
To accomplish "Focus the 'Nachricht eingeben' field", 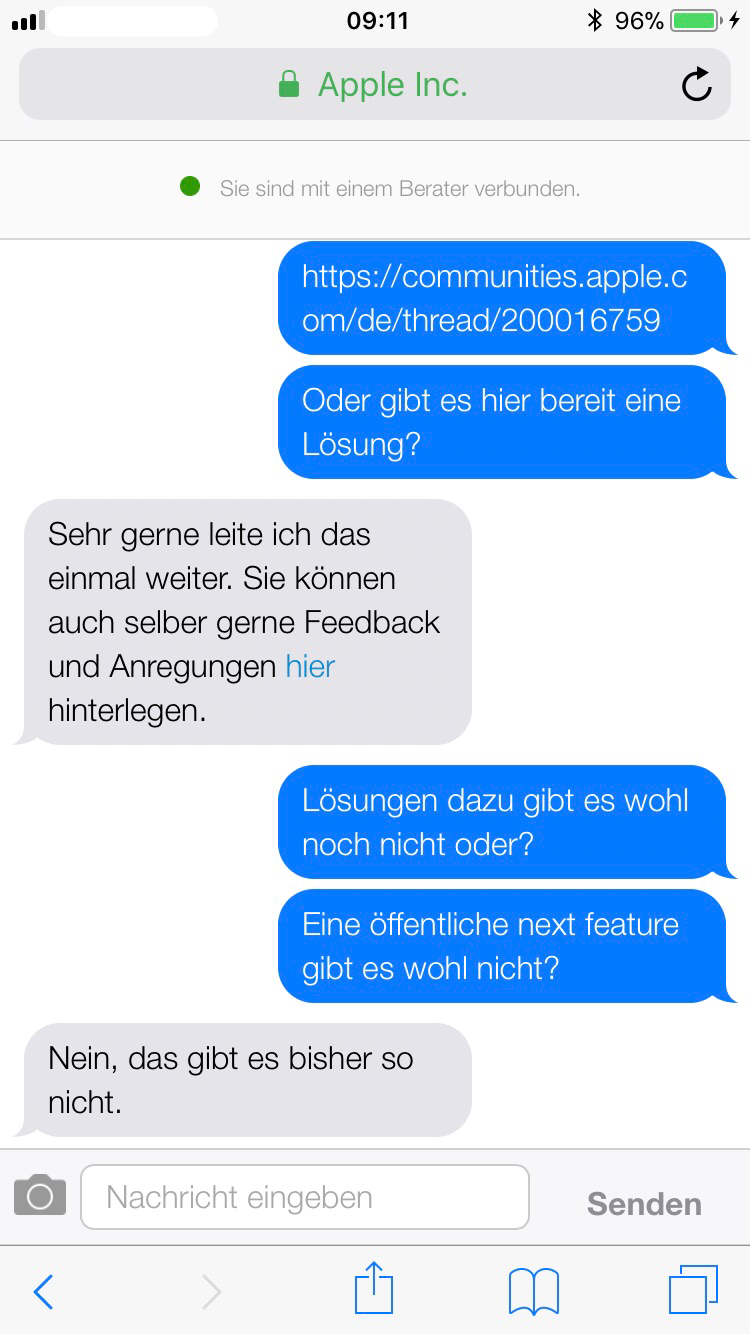I will (x=305, y=1197).
